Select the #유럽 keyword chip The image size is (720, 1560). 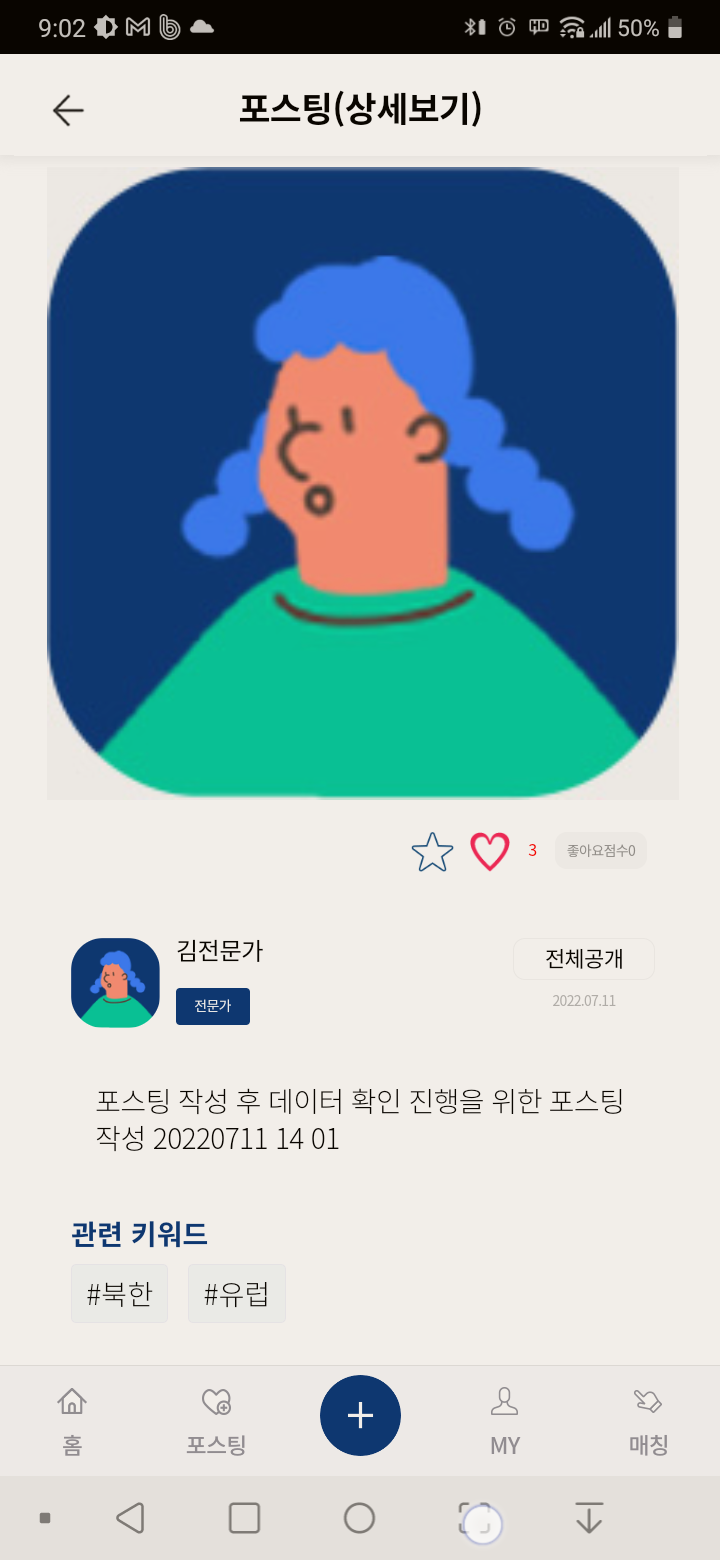coord(237,1294)
